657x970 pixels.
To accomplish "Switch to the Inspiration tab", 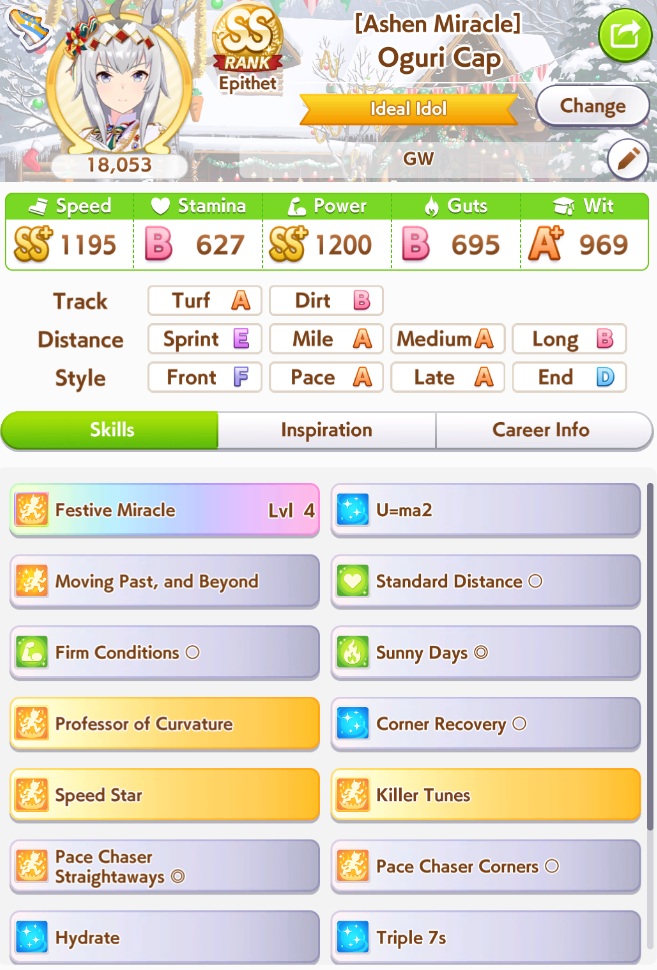I will (x=326, y=430).
